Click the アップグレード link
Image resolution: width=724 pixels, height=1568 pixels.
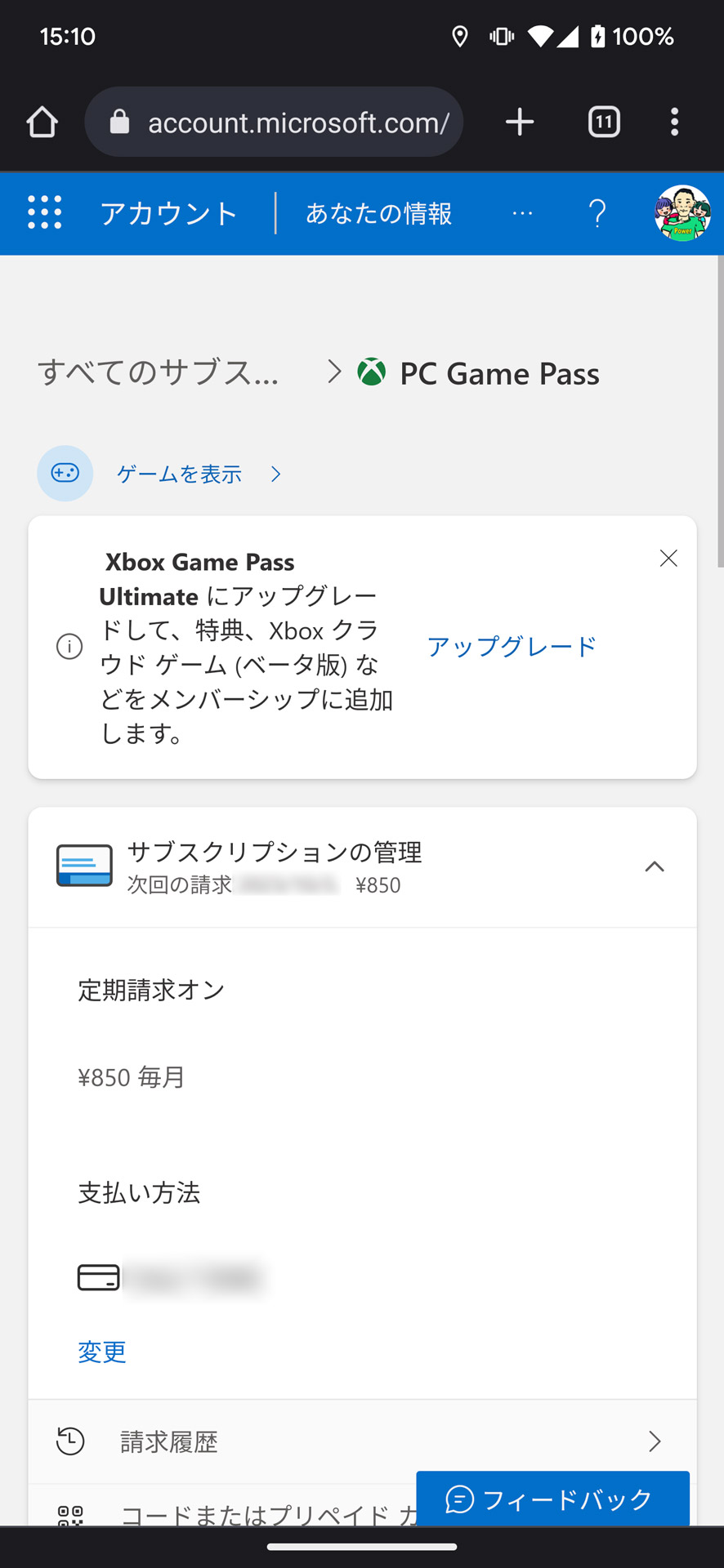[512, 646]
